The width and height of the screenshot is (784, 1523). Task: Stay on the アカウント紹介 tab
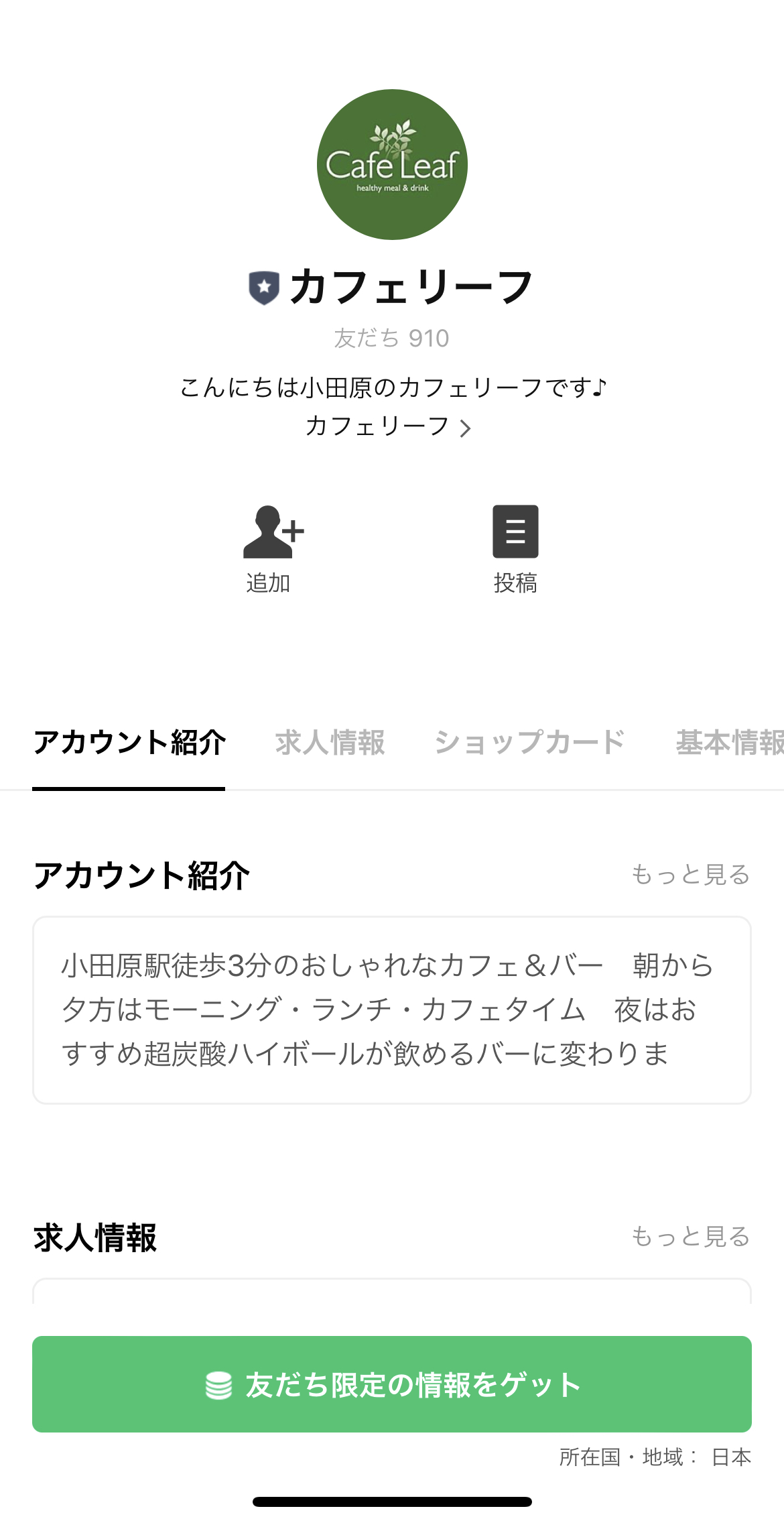(131, 743)
